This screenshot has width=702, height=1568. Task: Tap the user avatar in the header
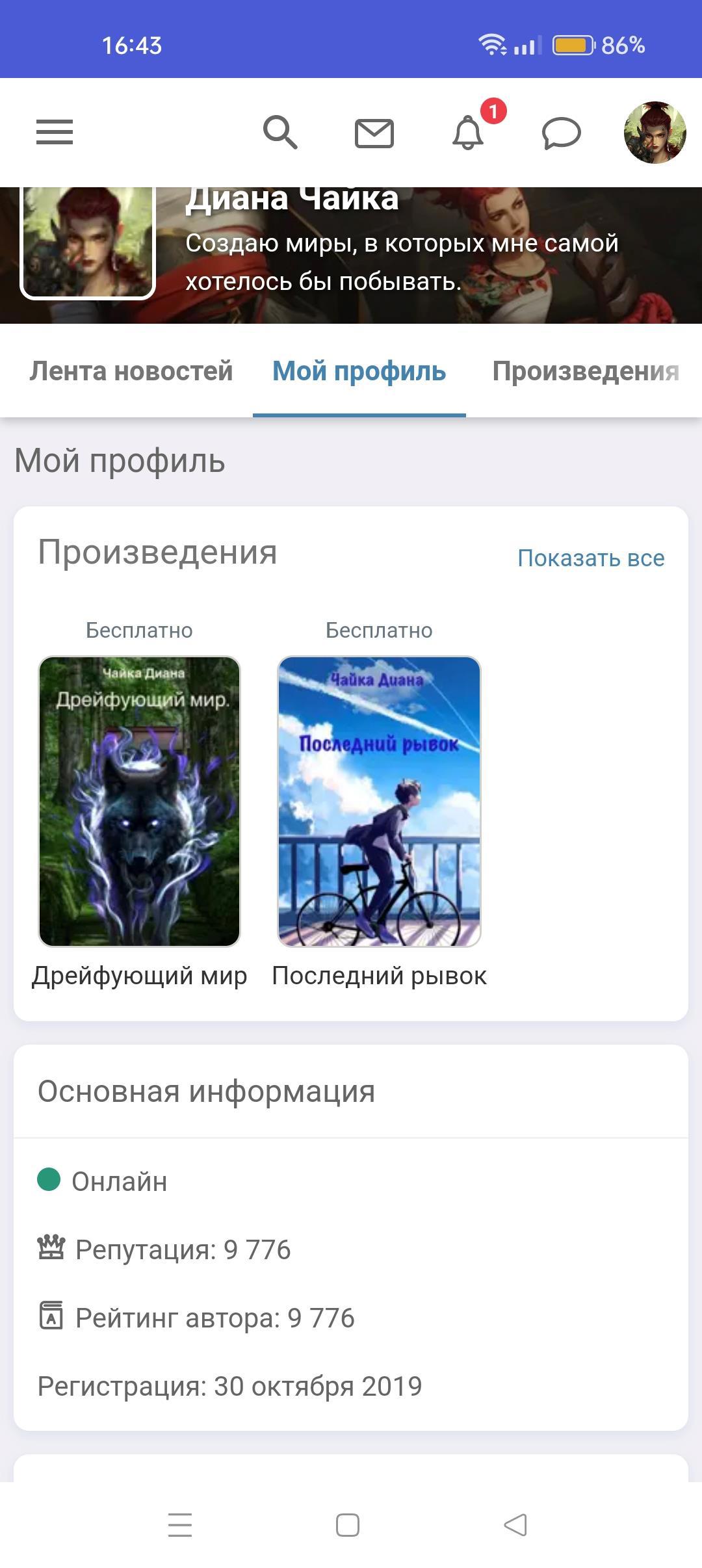pyautogui.click(x=655, y=133)
